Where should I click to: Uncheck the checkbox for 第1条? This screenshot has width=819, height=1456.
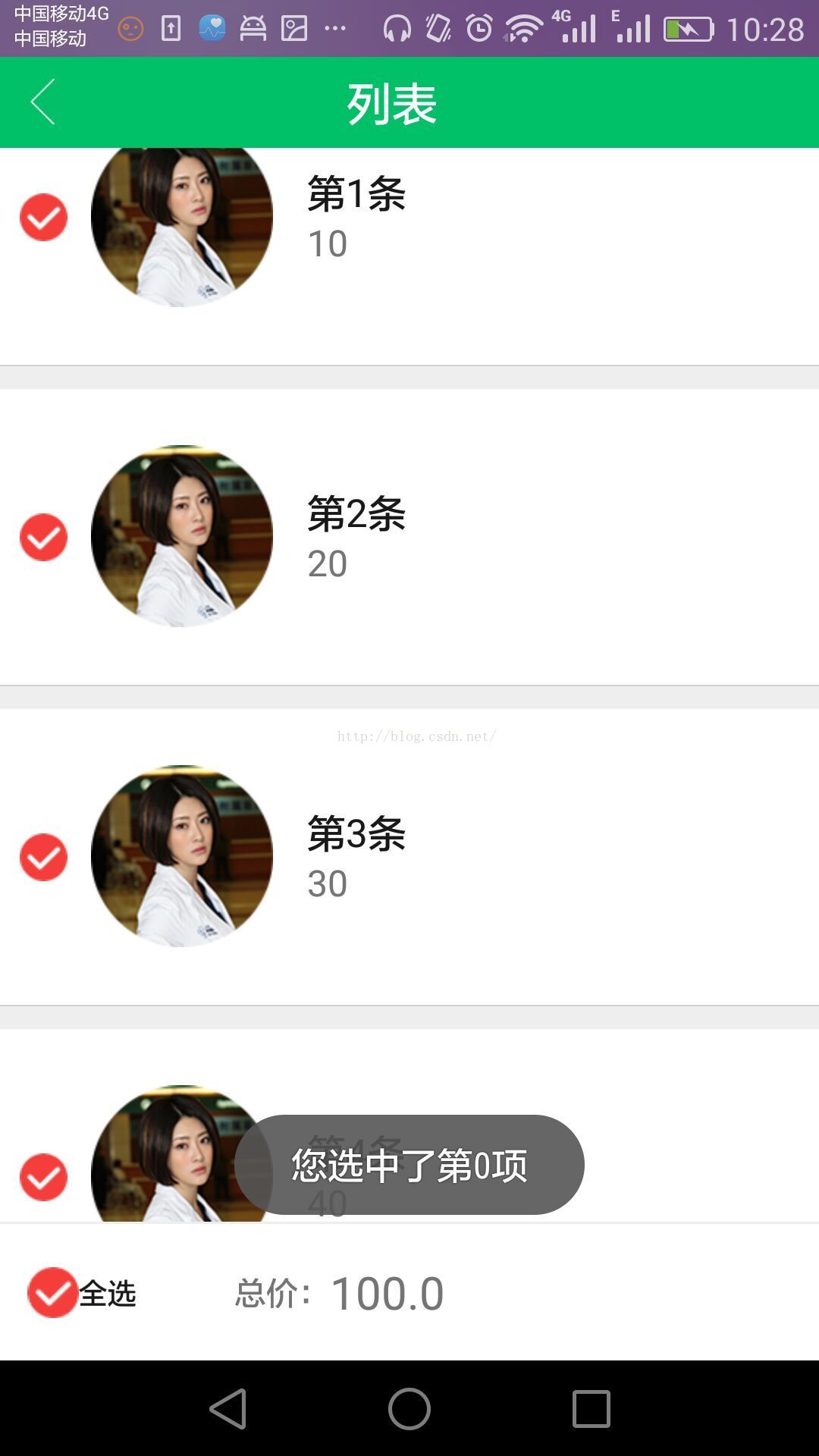click(43, 217)
